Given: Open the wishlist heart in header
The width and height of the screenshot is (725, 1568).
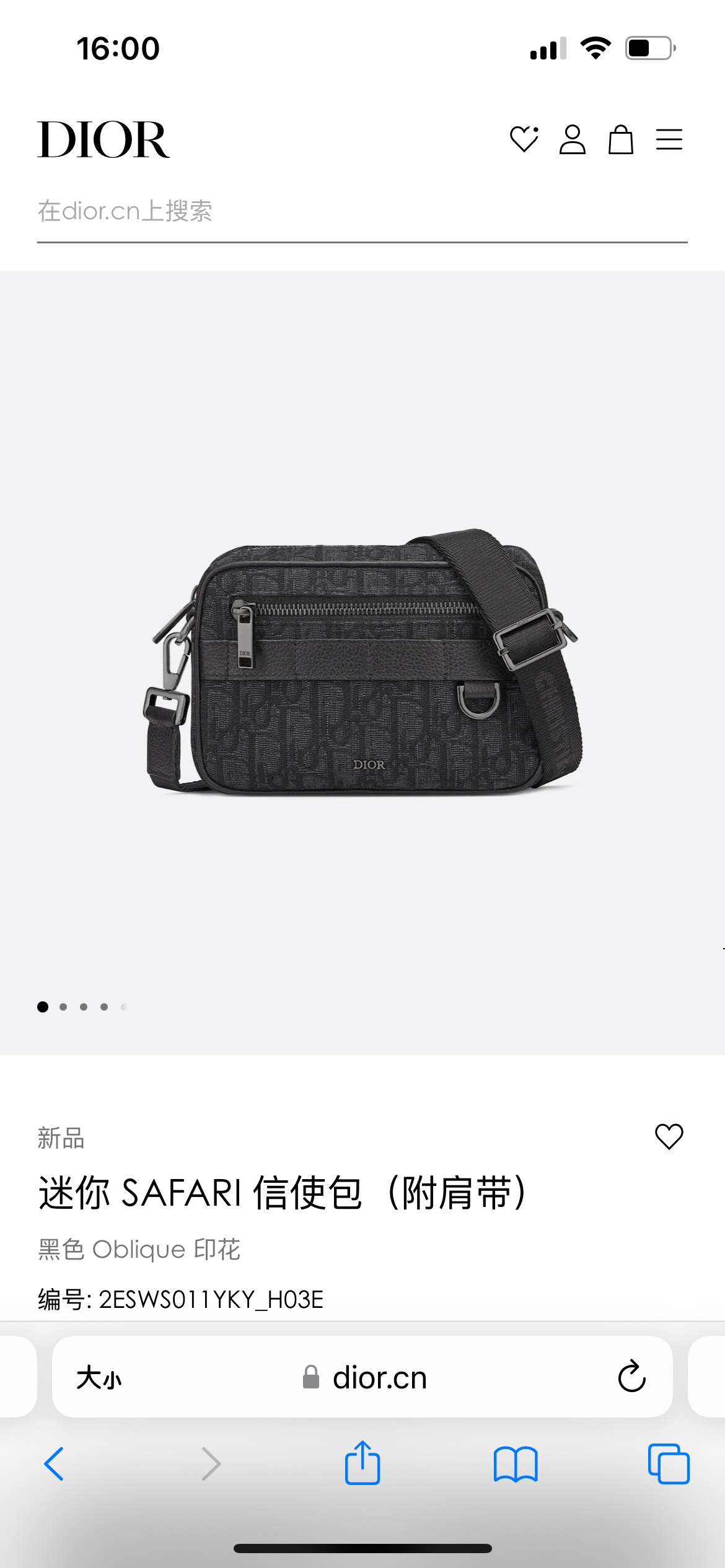Looking at the screenshot, I should click(524, 139).
